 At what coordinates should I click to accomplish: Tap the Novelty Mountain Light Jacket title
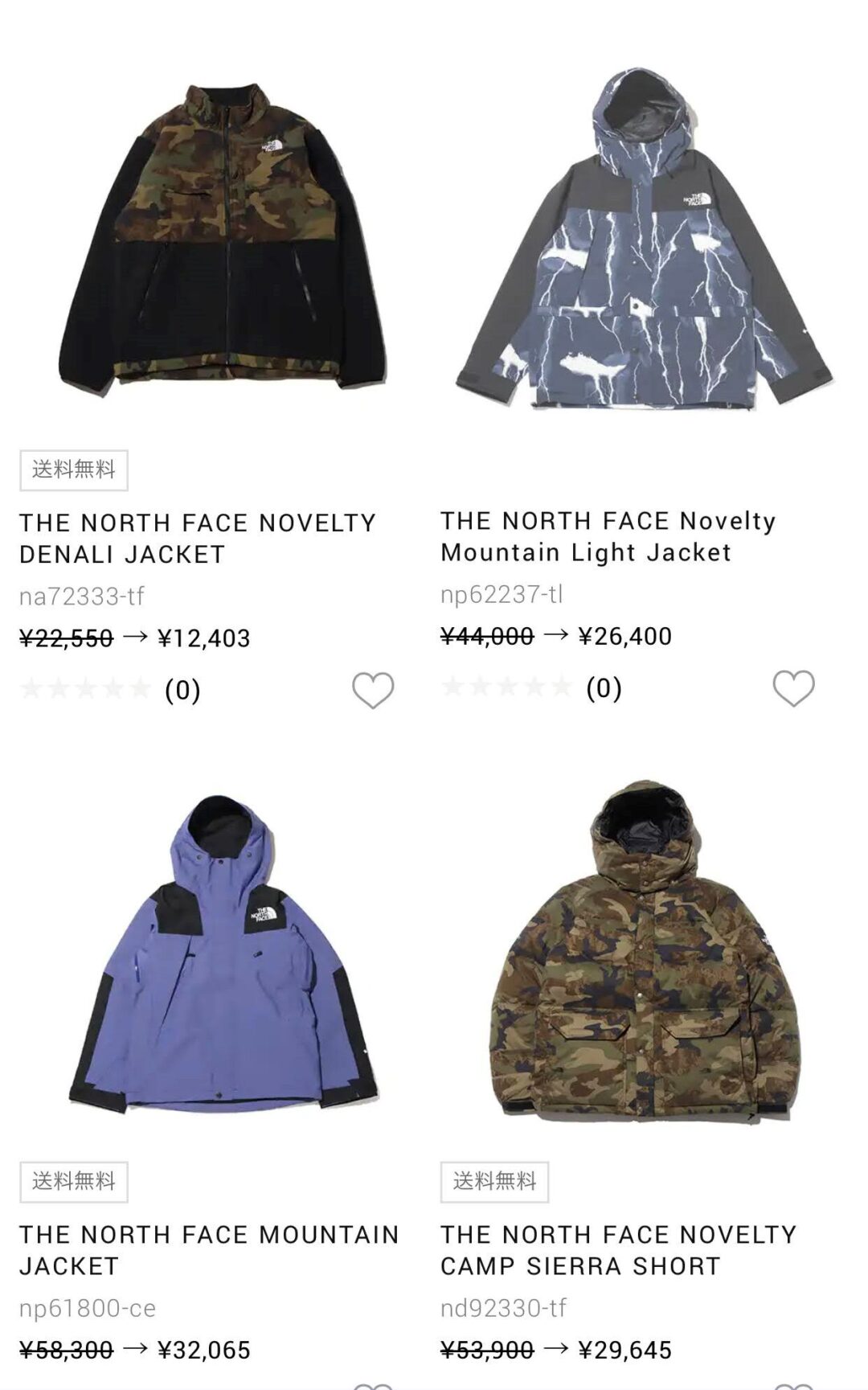click(x=608, y=536)
